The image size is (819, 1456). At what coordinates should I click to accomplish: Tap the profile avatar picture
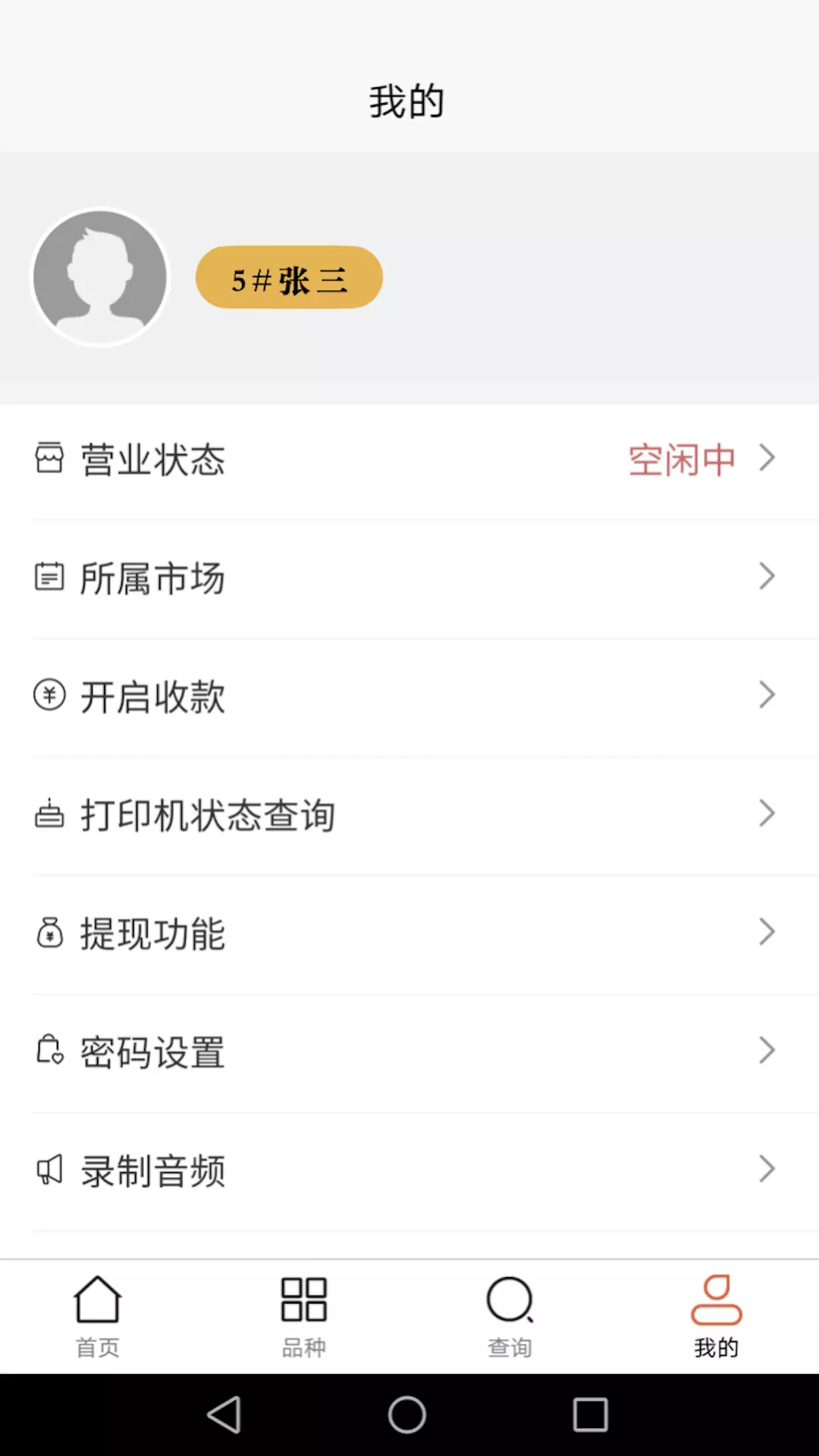[x=100, y=278]
